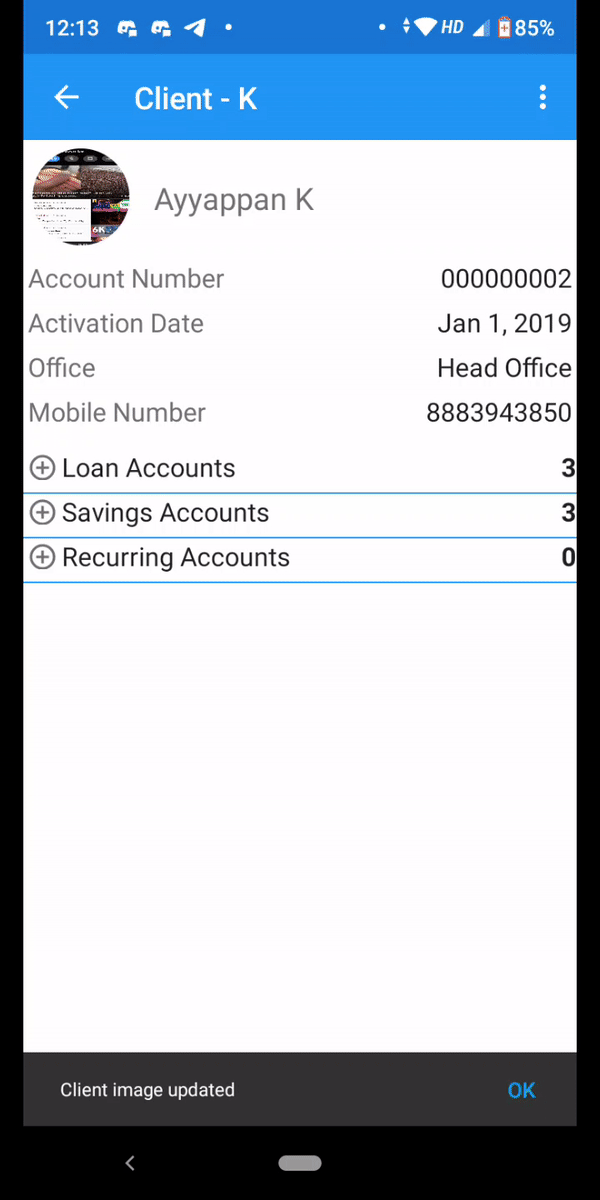
Task: Tap the system back button
Action: pyautogui.click(x=130, y=1163)
